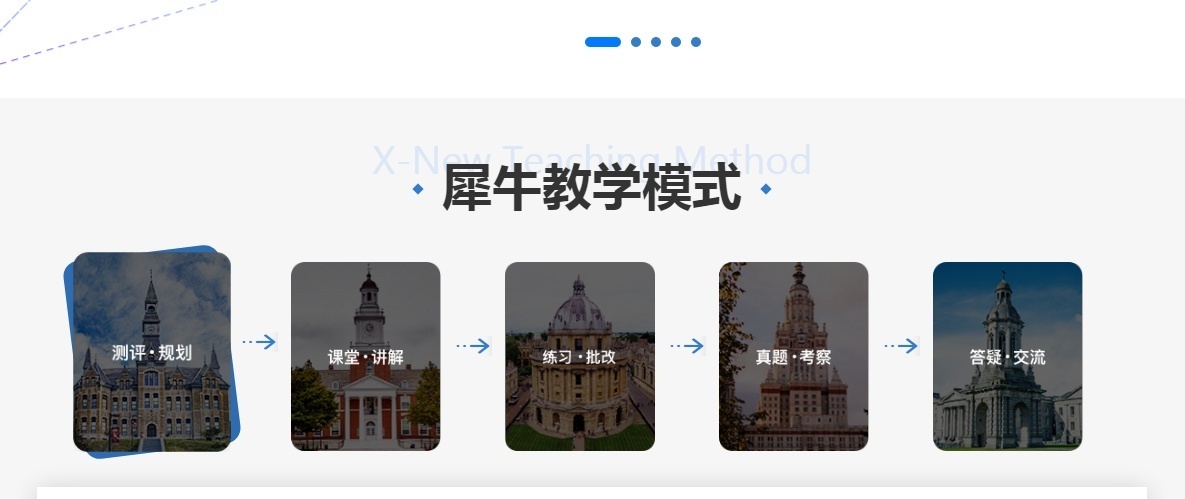Select the fourth carousel indicator dot
The height and width of the screenshot is (499, 1185).
pyautogui.click(x=676, y=42)
